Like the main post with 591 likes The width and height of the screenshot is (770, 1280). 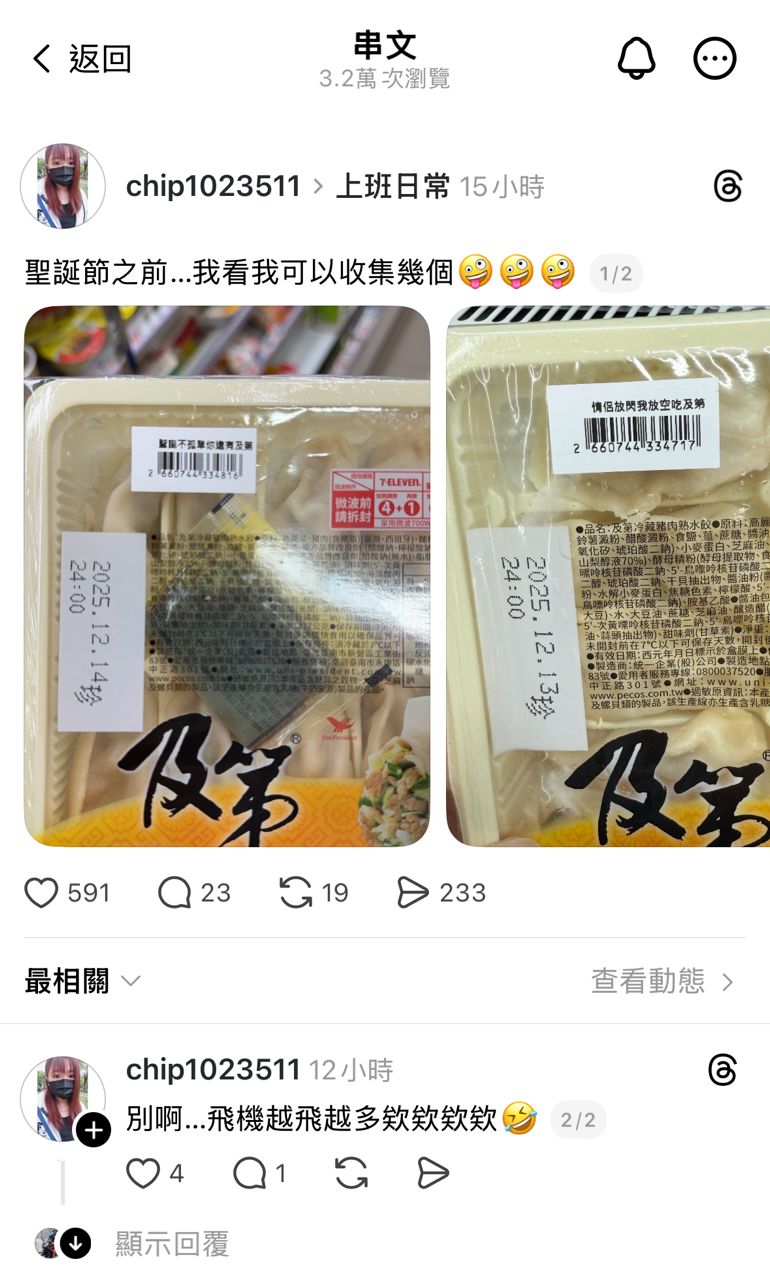pos(41,892)
